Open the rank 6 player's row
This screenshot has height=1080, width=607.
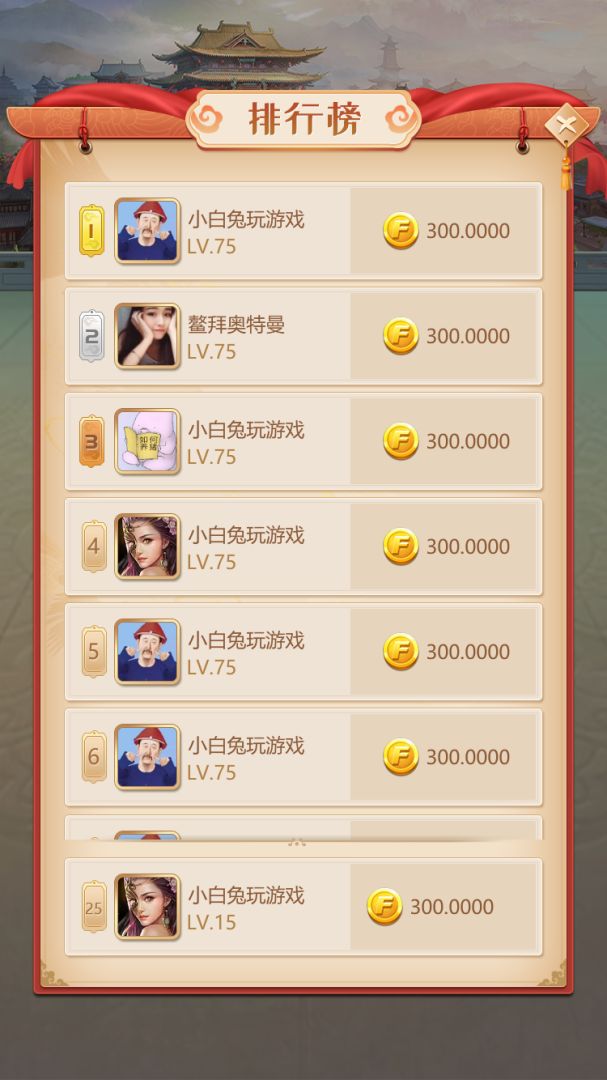tap(303, 757)
